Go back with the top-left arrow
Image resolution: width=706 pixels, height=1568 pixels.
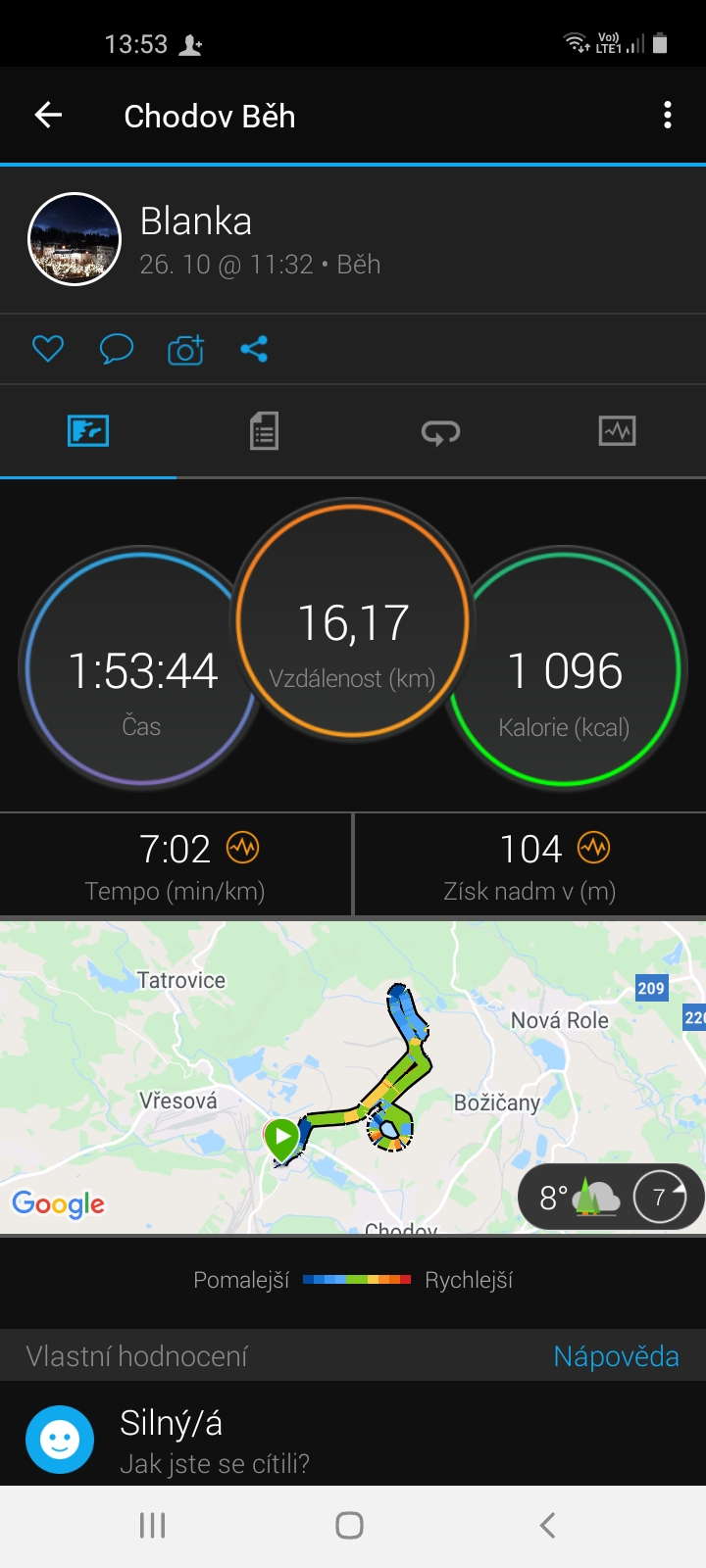point(48,116)
